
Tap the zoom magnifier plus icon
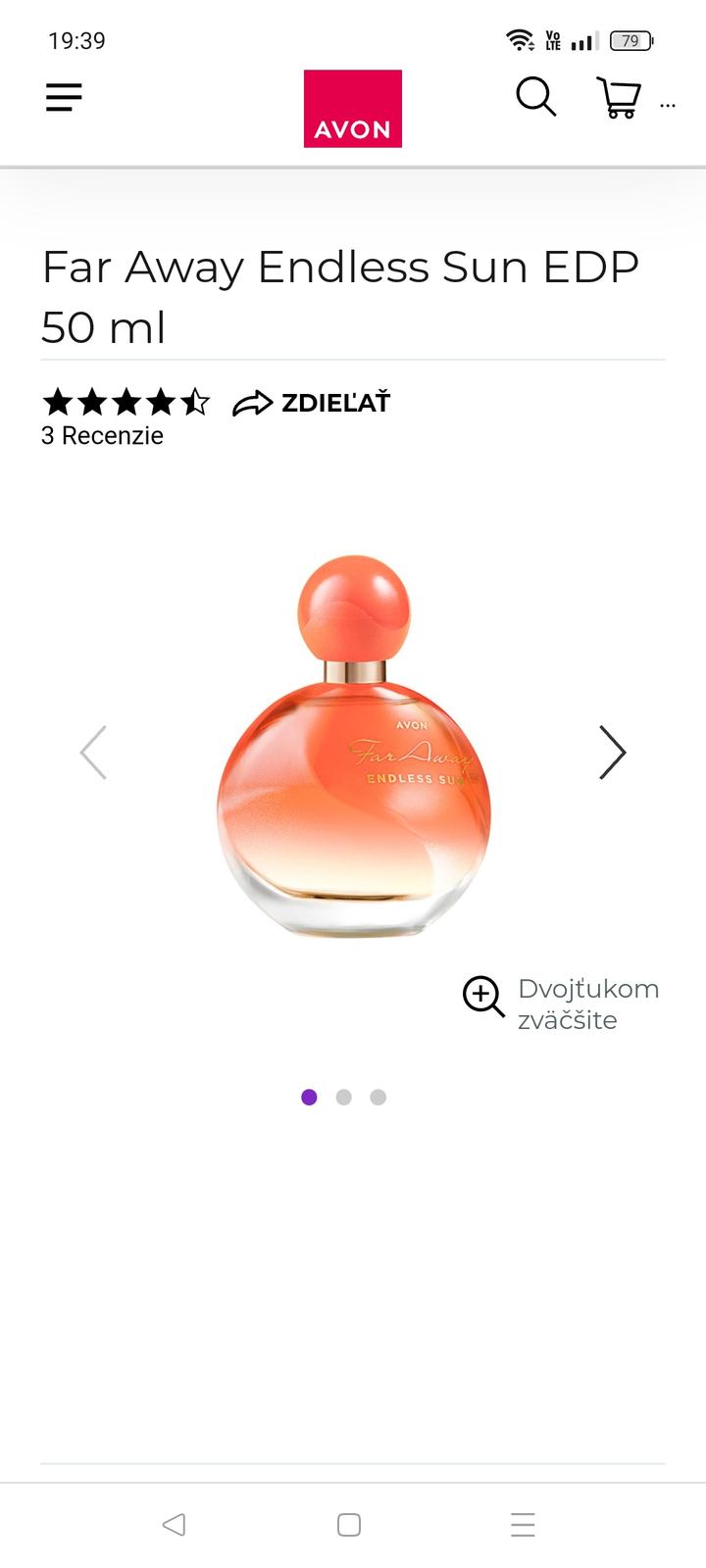[x=482, y=996]
